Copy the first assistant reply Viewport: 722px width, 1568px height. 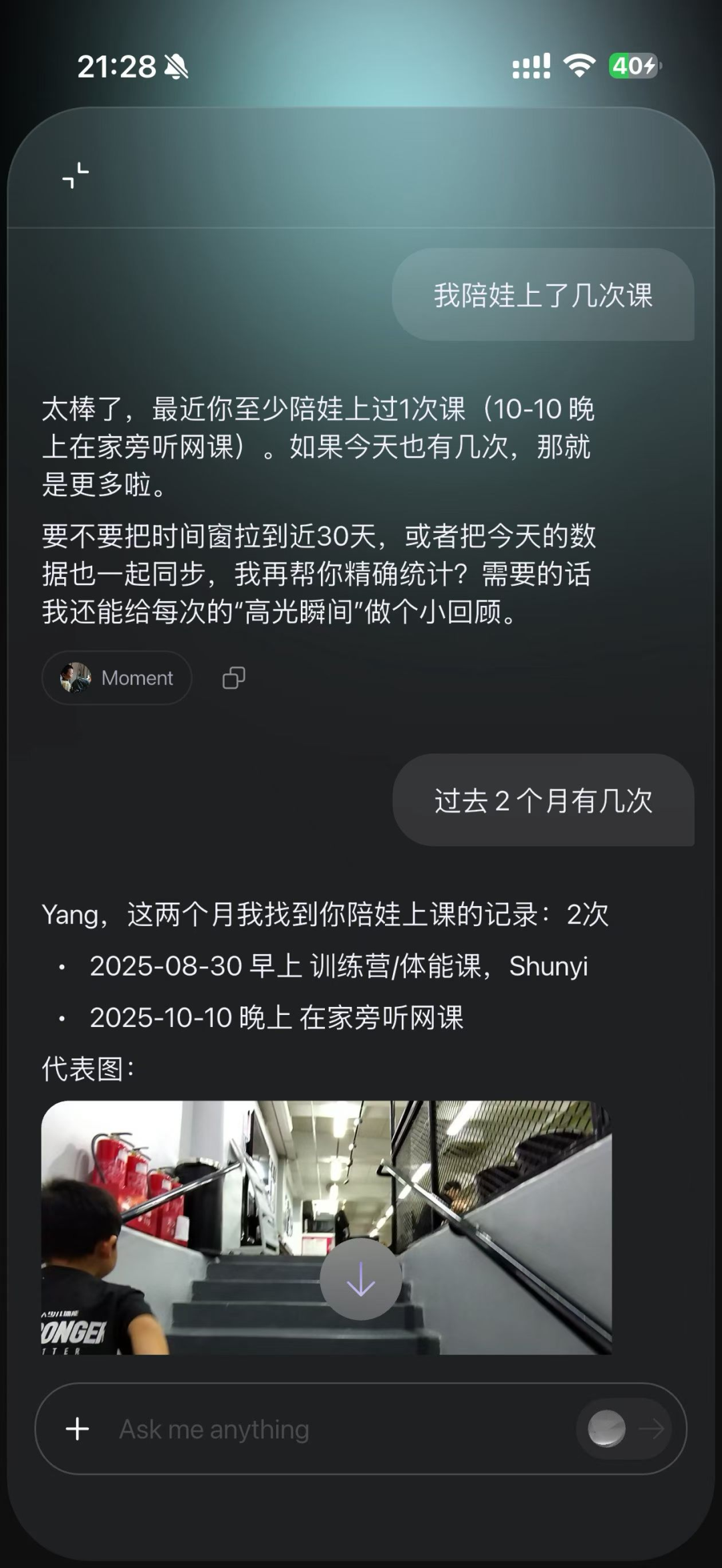(233, 678)
